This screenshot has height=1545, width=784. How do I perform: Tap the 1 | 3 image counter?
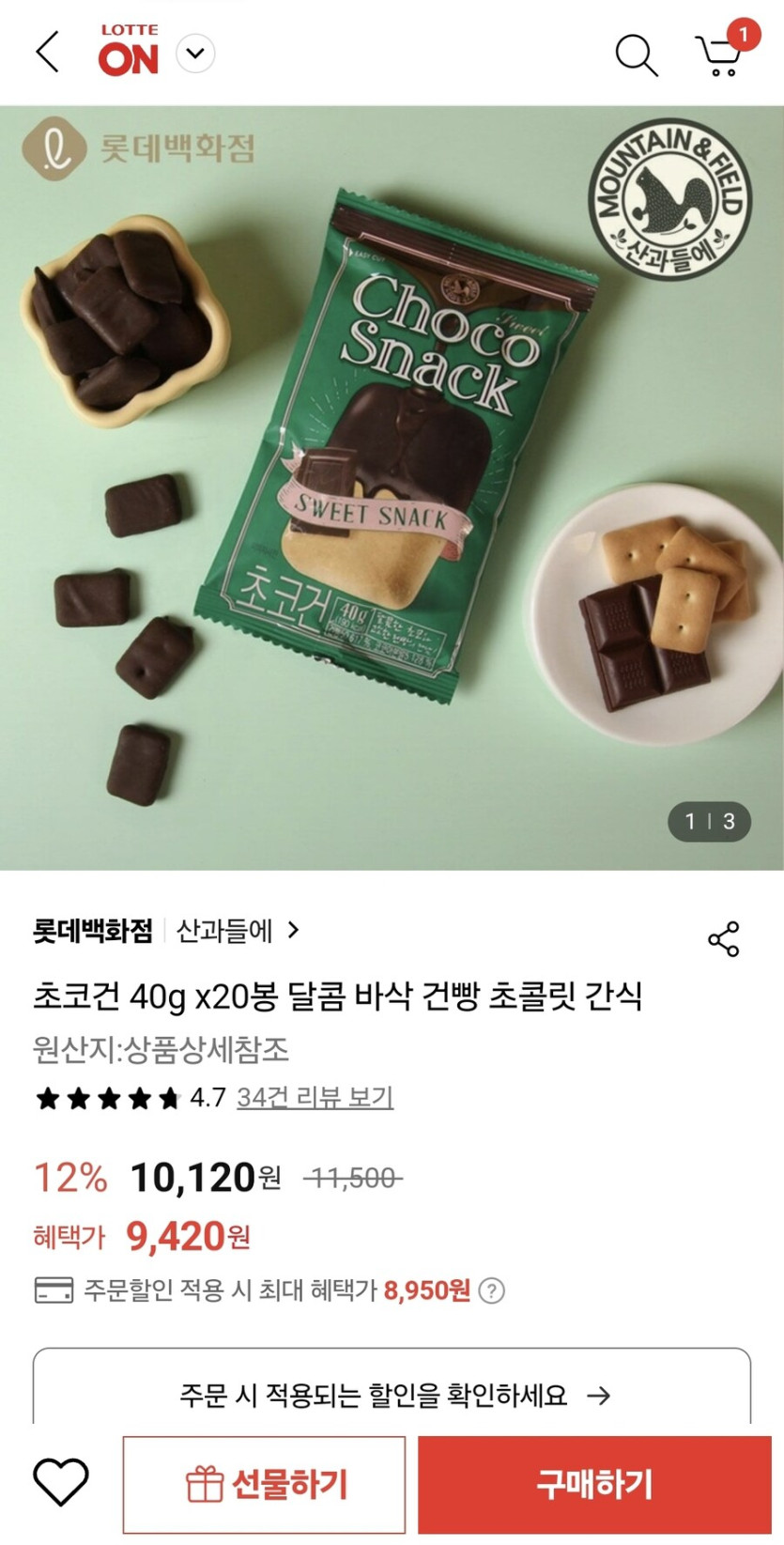710,821
